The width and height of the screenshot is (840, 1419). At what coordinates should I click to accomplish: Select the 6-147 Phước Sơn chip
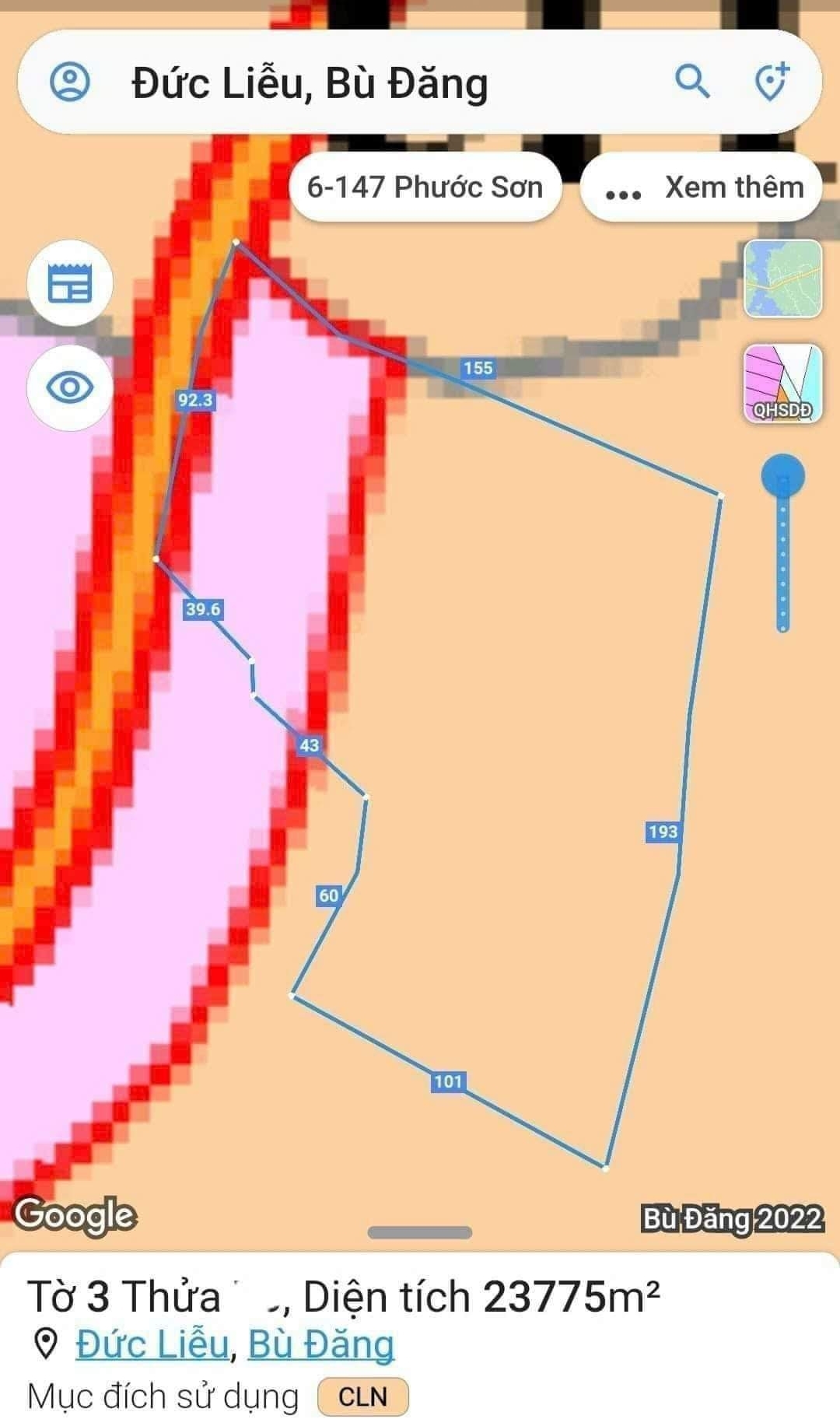pyautogui.click(x=425, y=187)
